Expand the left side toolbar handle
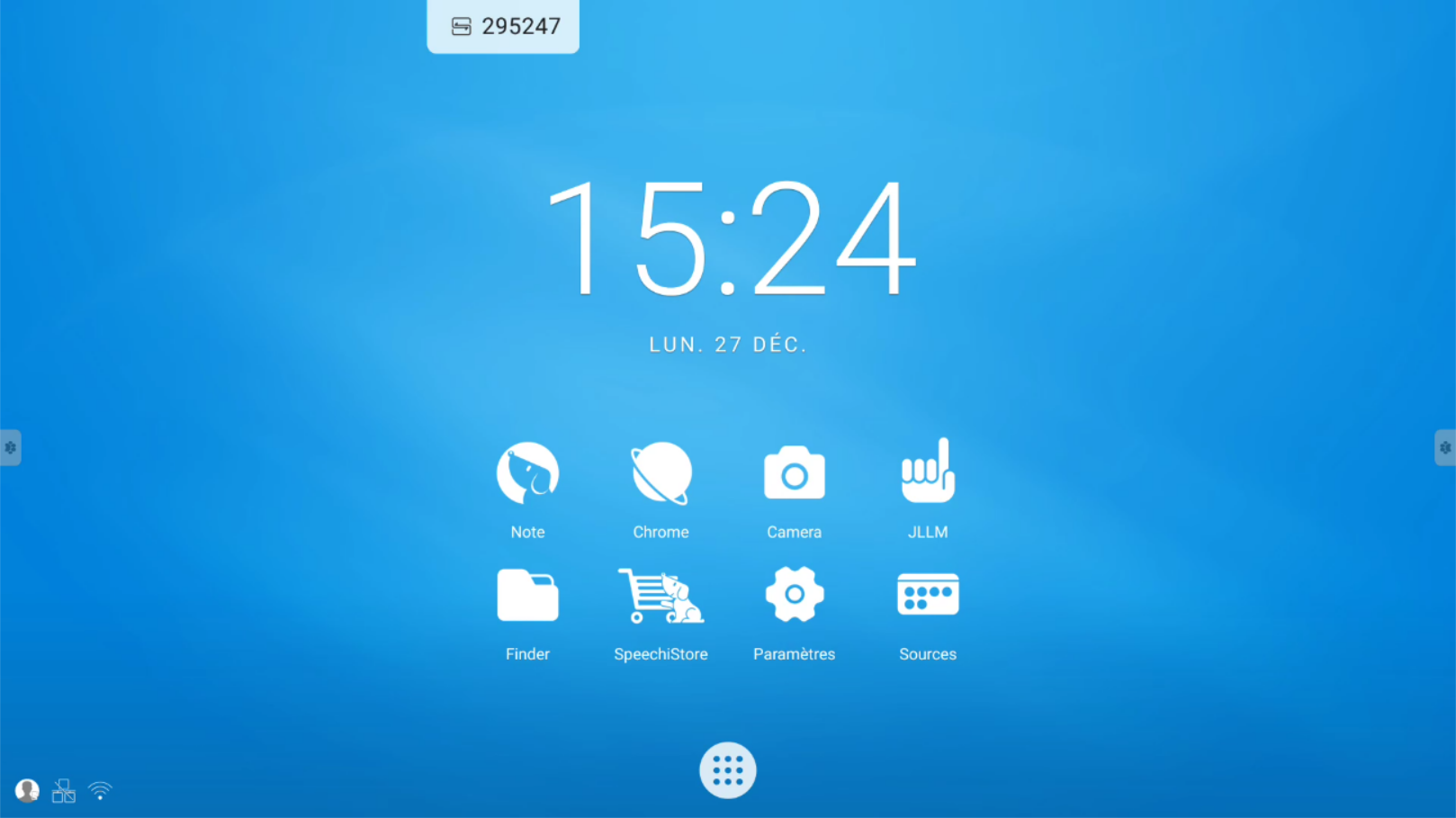Screen dimensions: 1456x818 [10, 447]
